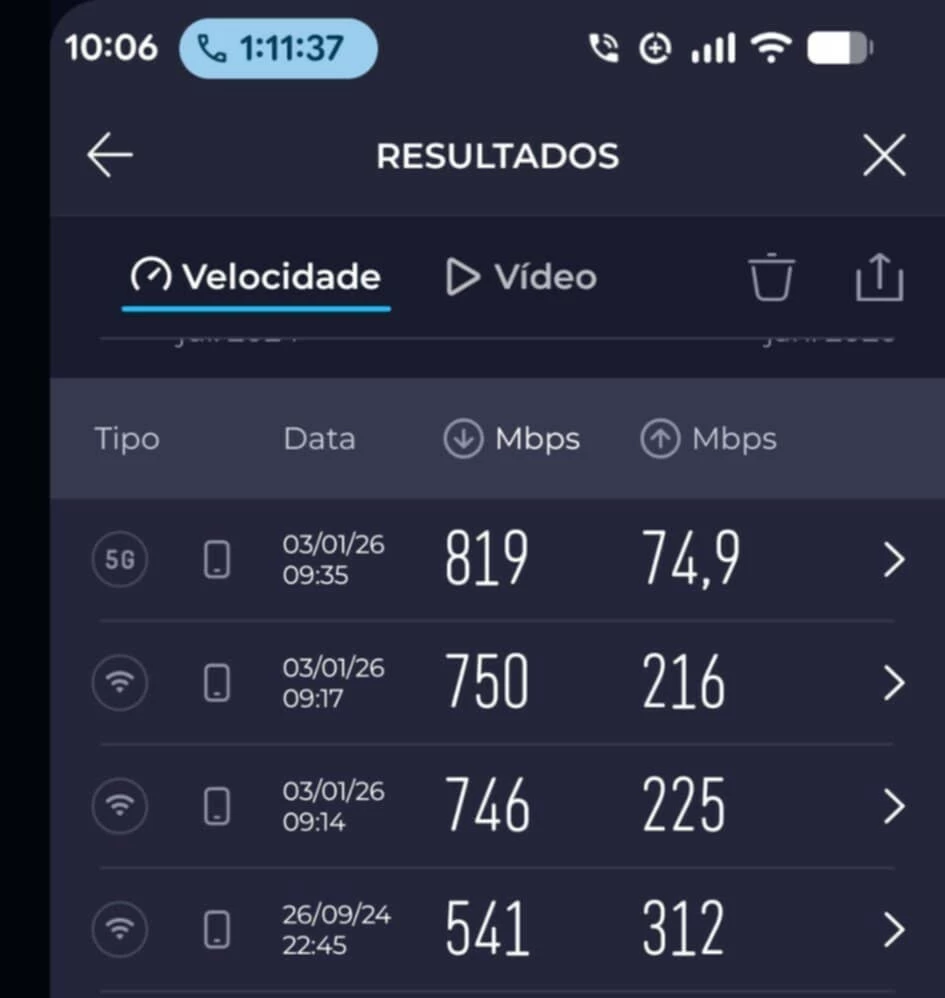The image size is (945, 998).
Task: Close the Resultados screen
Action: pos(884,156)
